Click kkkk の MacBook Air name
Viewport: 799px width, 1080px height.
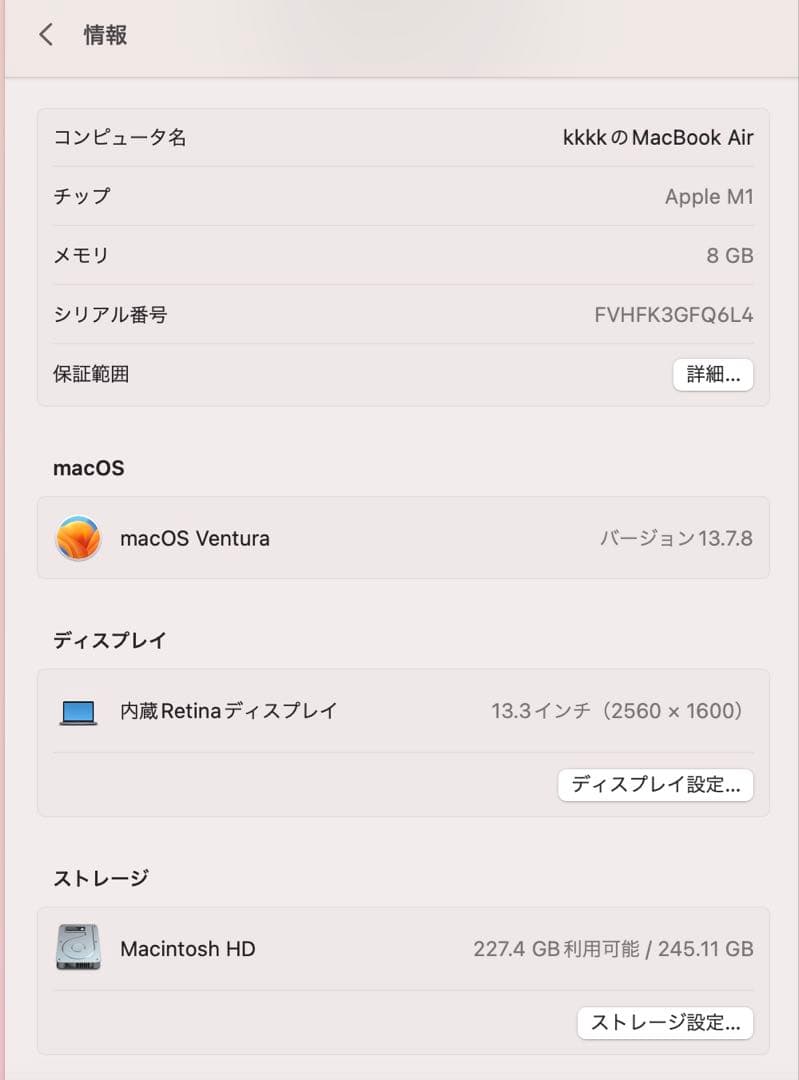[660, 137]
